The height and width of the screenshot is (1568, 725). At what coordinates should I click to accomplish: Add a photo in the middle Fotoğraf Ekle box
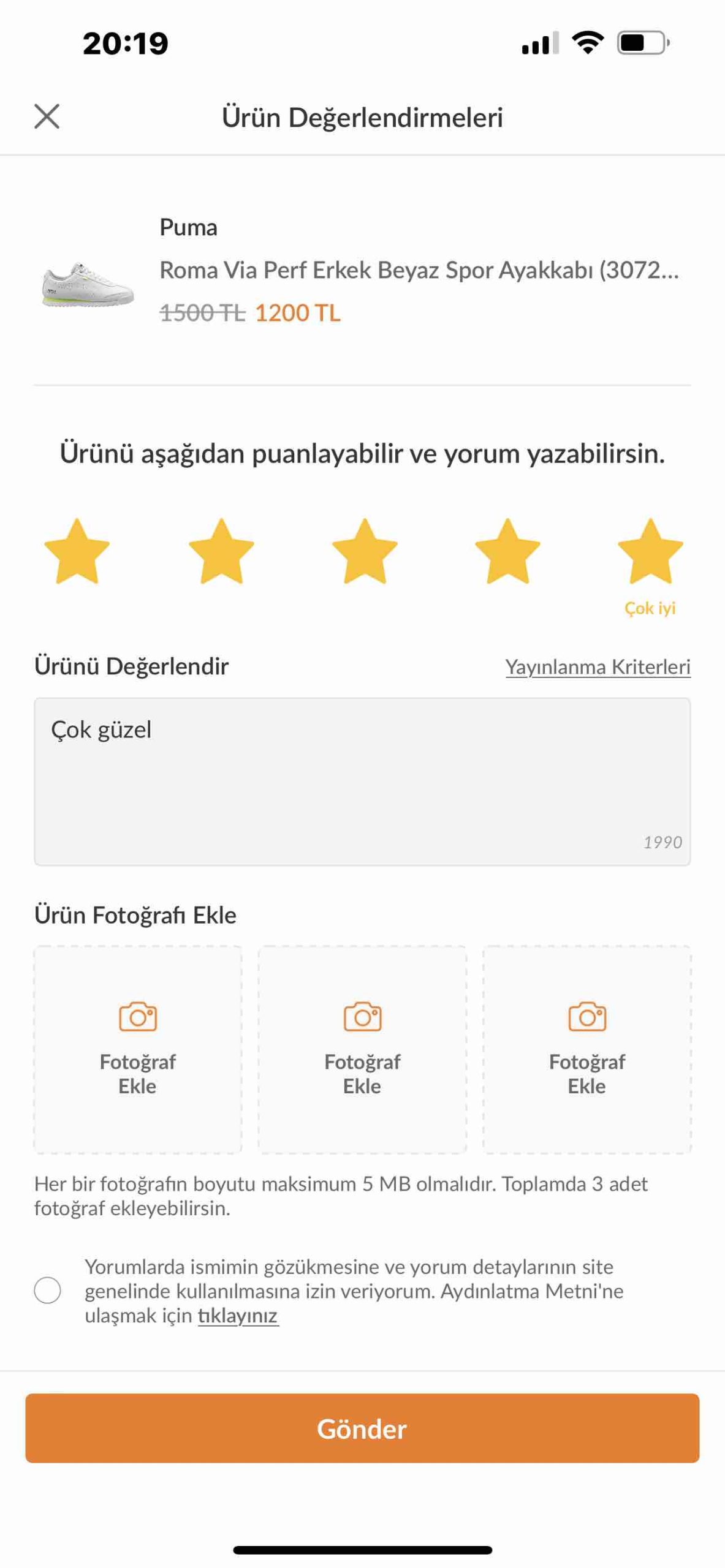tap(362, 1050)
